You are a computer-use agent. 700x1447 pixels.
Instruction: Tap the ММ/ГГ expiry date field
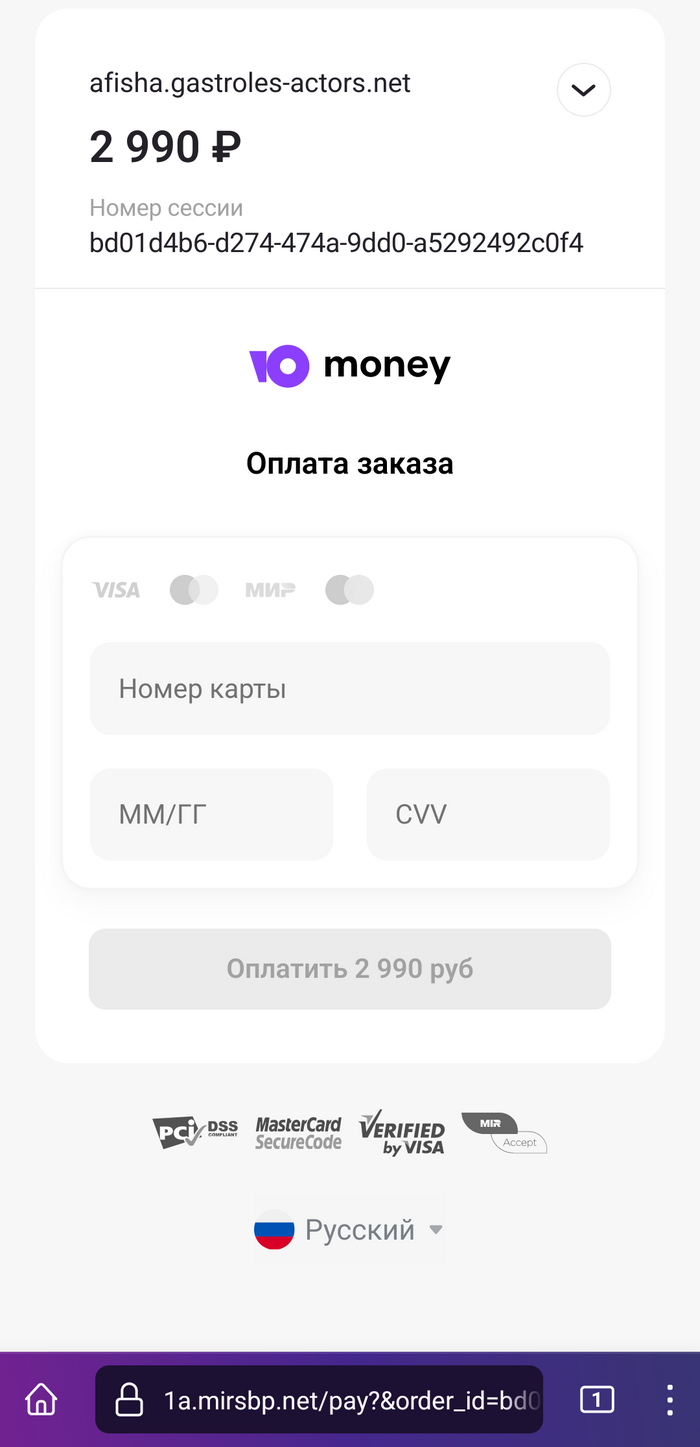coord(211,814)
